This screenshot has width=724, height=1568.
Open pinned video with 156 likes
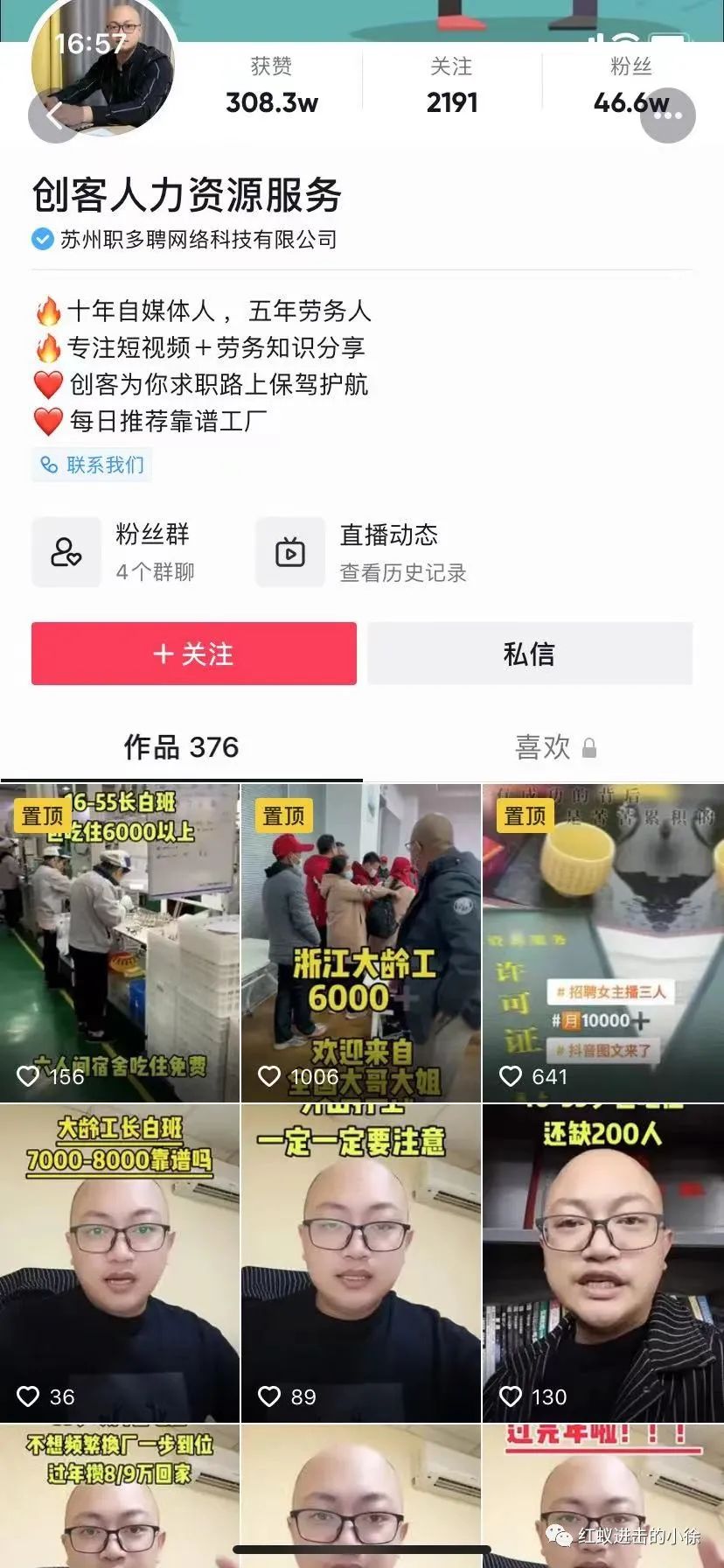click(120, 942)
